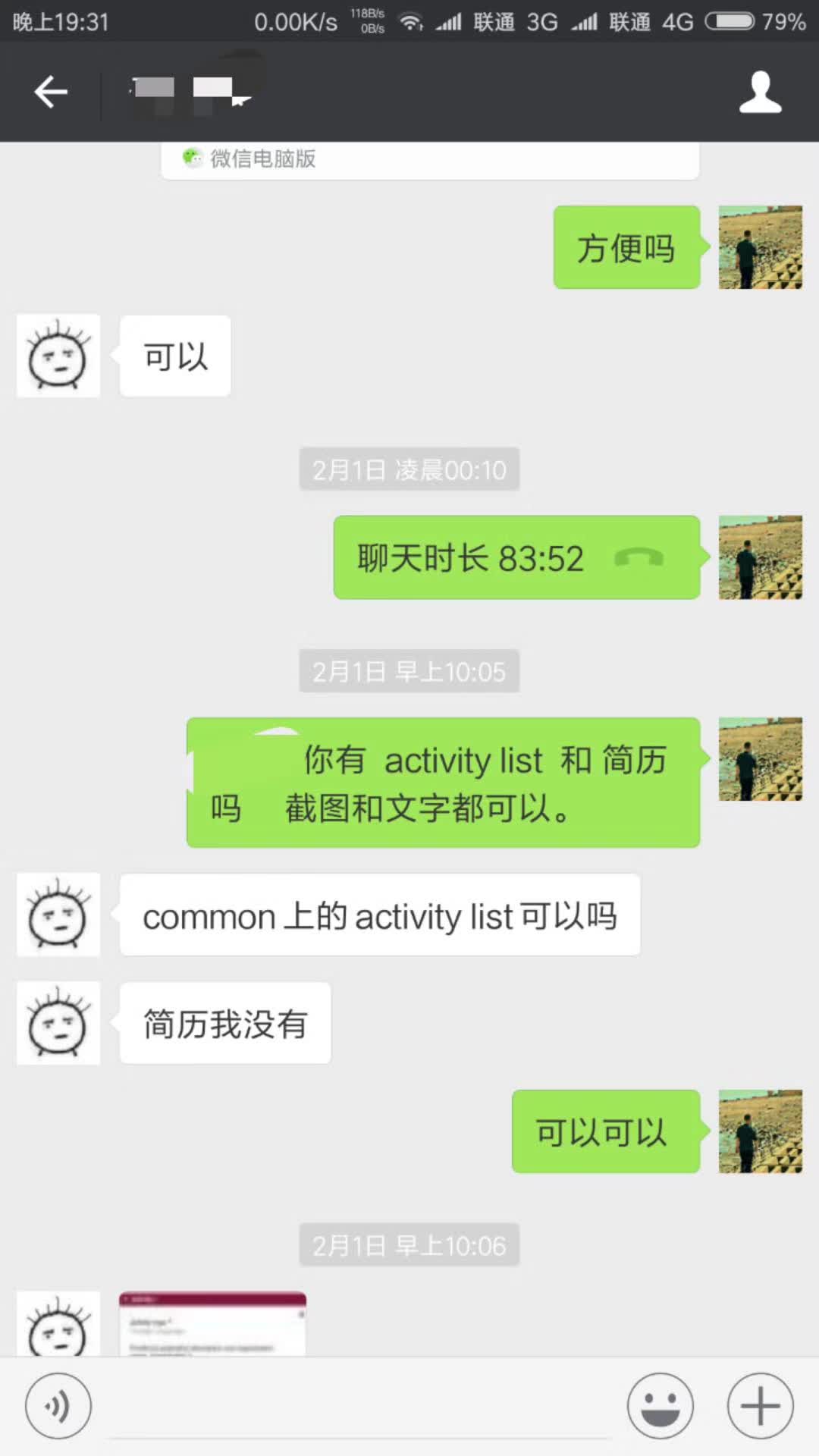Open the received screenshot image
The width and height of the screenshot is (819, 1456).
click(x=212, y=1323)
